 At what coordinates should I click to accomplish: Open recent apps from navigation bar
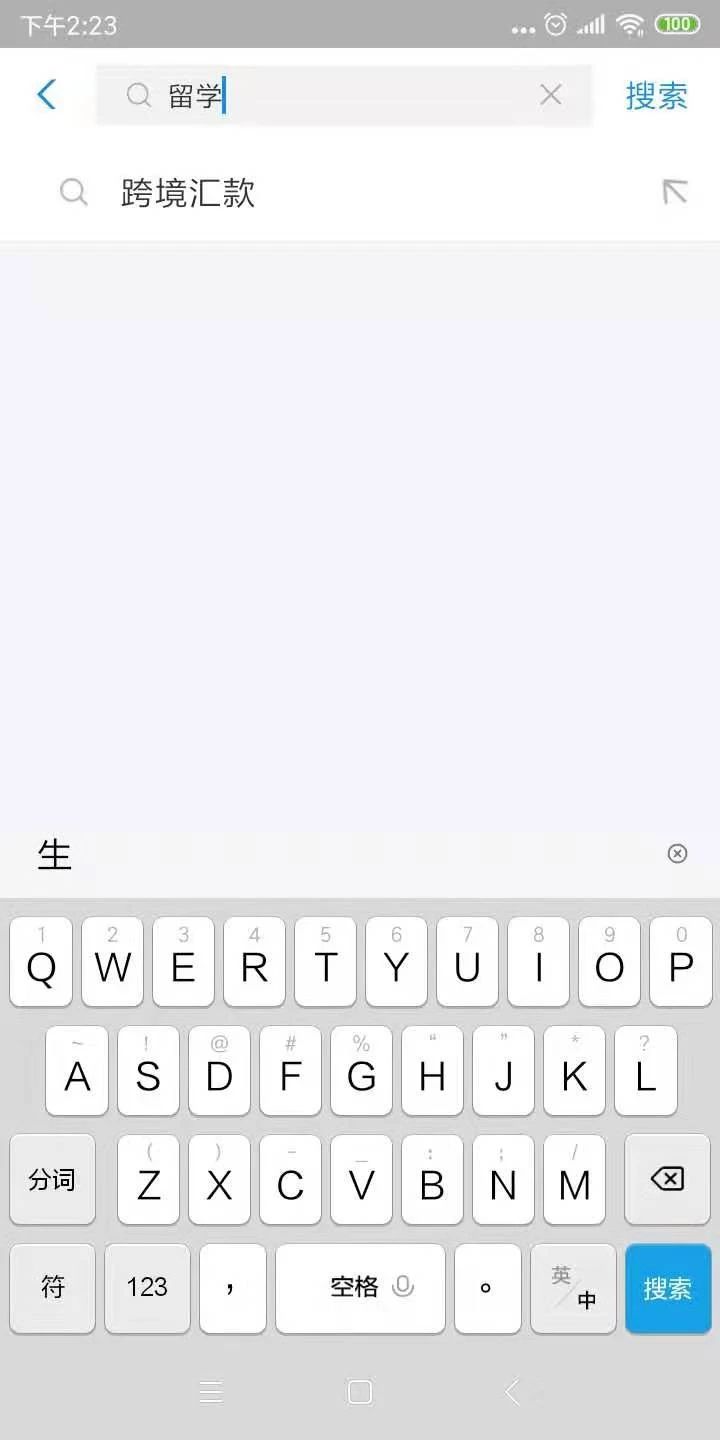(x=211, y=1391)
